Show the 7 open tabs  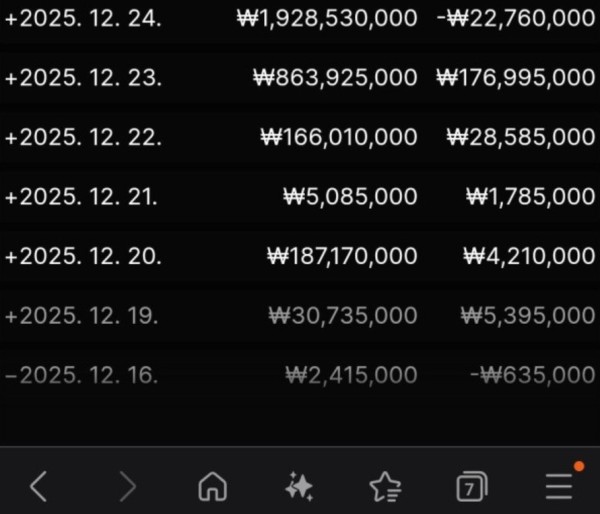tap(471, 486)
